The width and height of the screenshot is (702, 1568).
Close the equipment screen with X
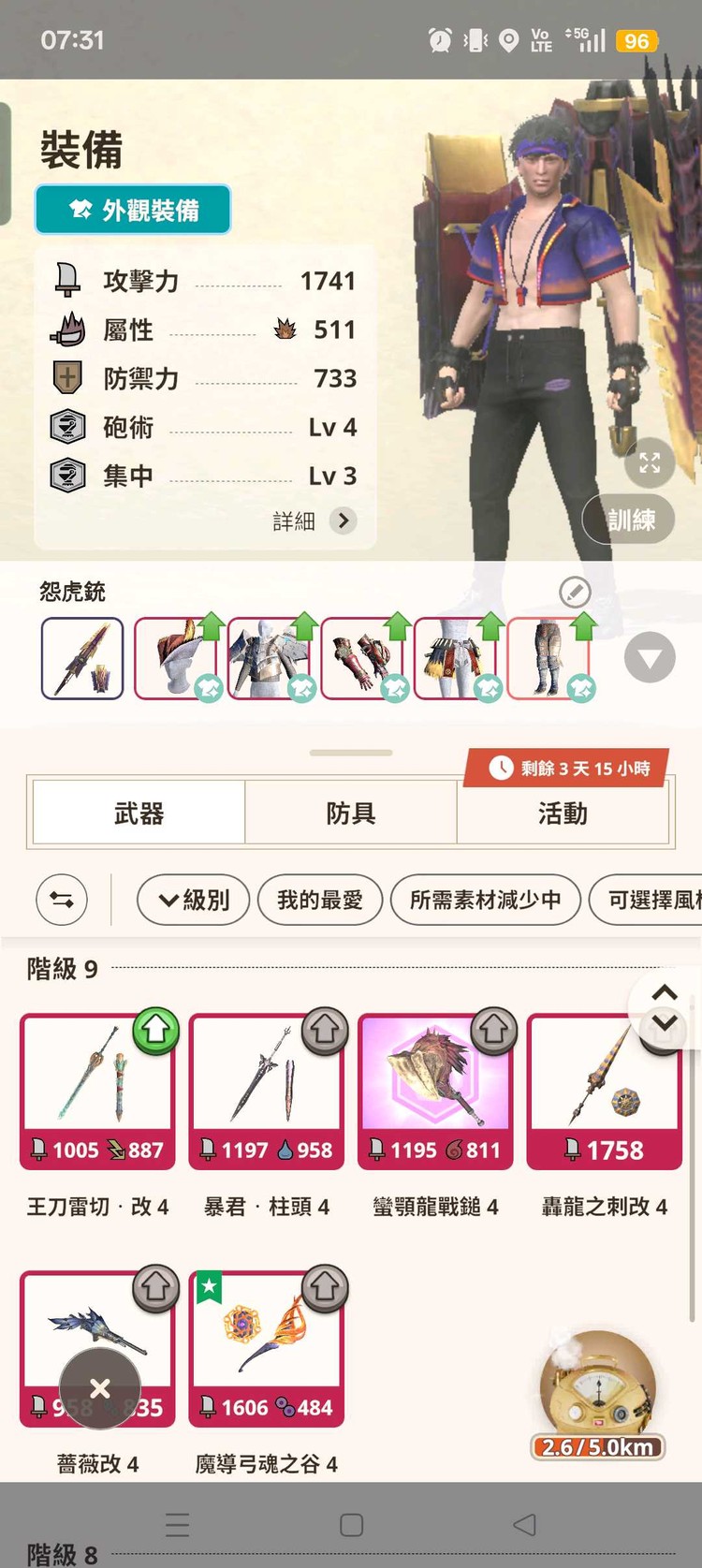point(100,1388)
